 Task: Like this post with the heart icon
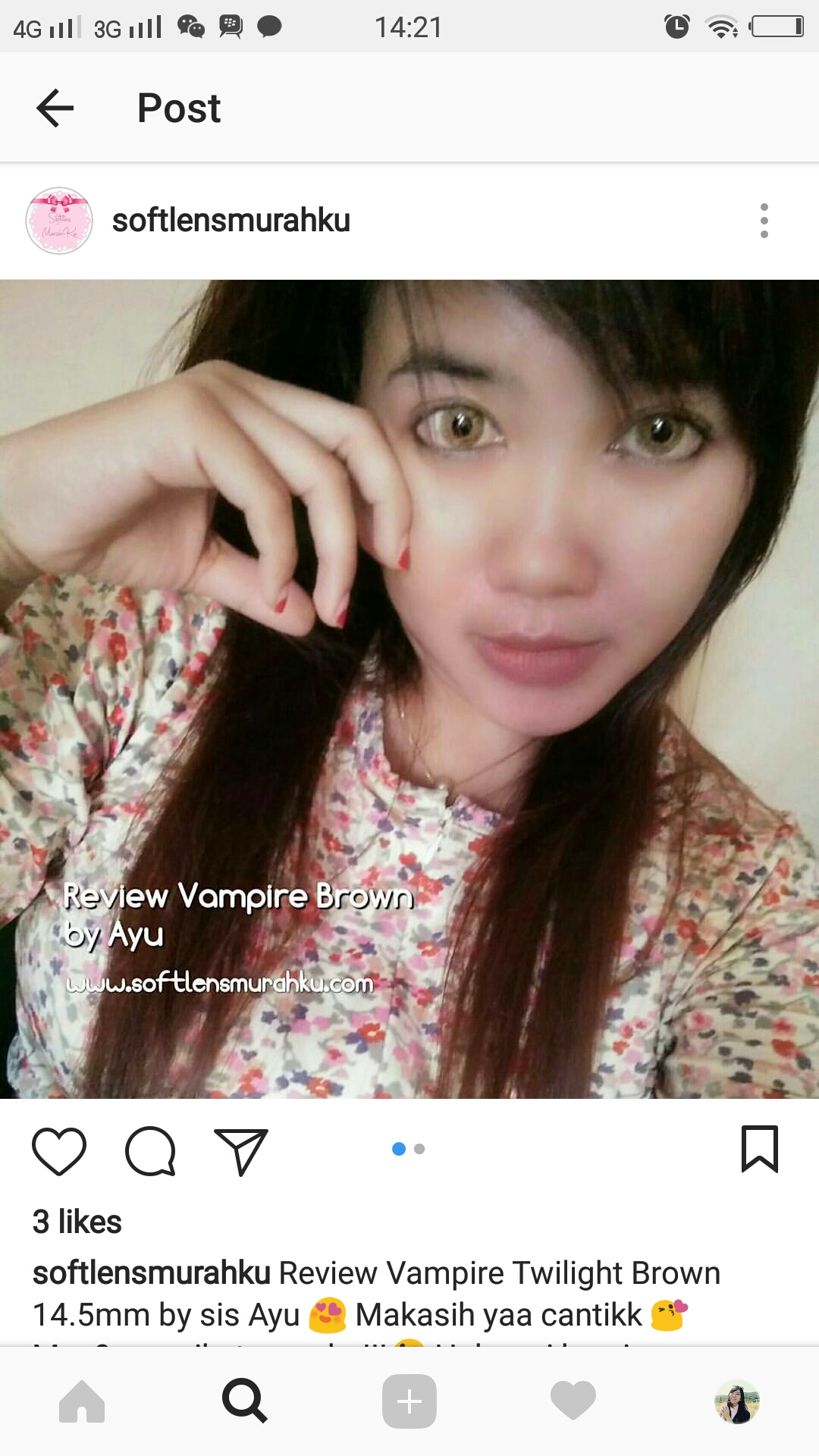[59, 1150]
